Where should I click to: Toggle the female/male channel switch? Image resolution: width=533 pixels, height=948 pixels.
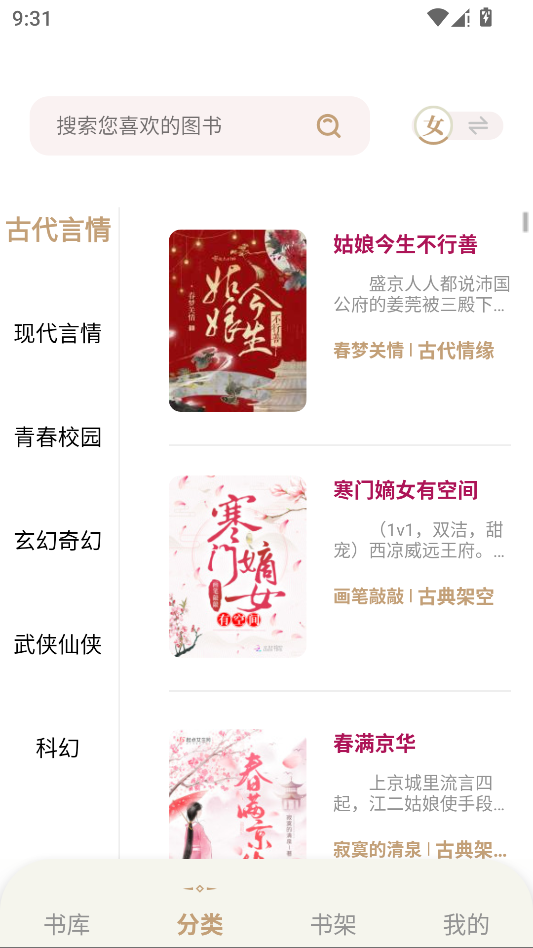(x=459, y=126)
